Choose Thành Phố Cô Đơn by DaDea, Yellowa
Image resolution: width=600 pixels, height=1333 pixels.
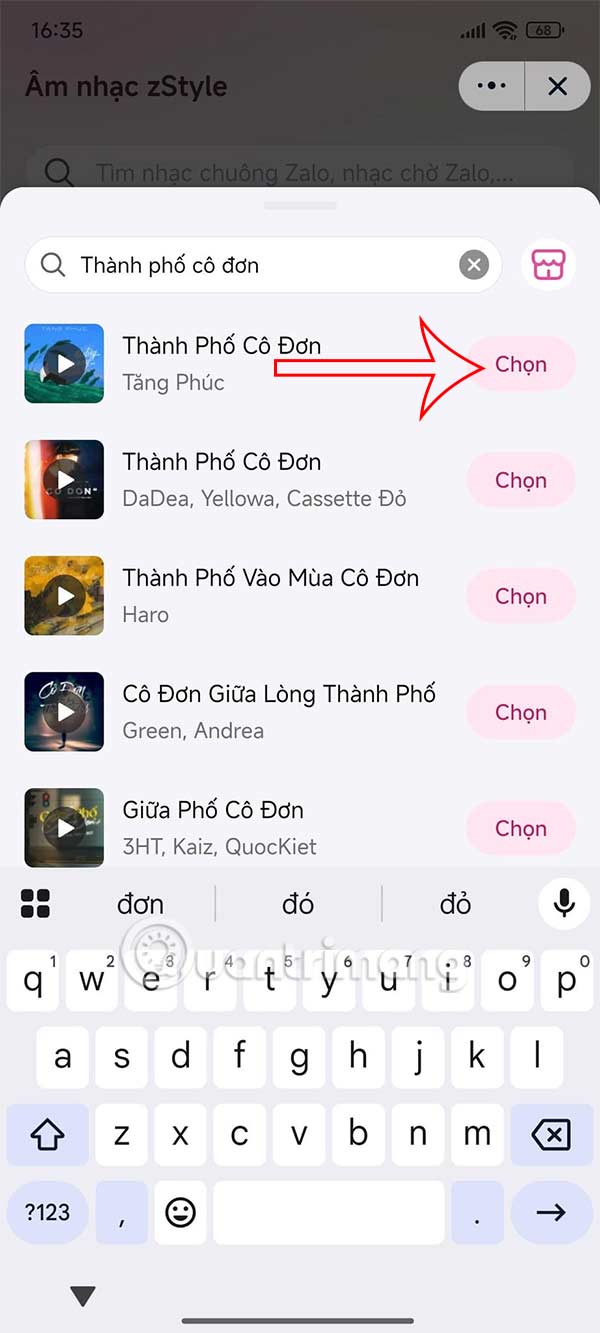point(521,480)
